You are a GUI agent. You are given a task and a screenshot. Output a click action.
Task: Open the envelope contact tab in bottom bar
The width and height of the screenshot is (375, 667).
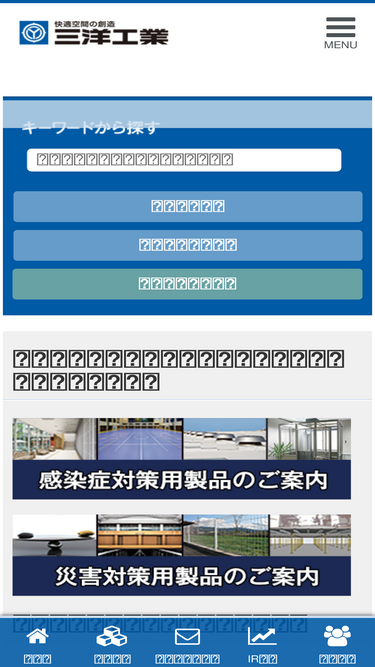(x=188, y=644)
